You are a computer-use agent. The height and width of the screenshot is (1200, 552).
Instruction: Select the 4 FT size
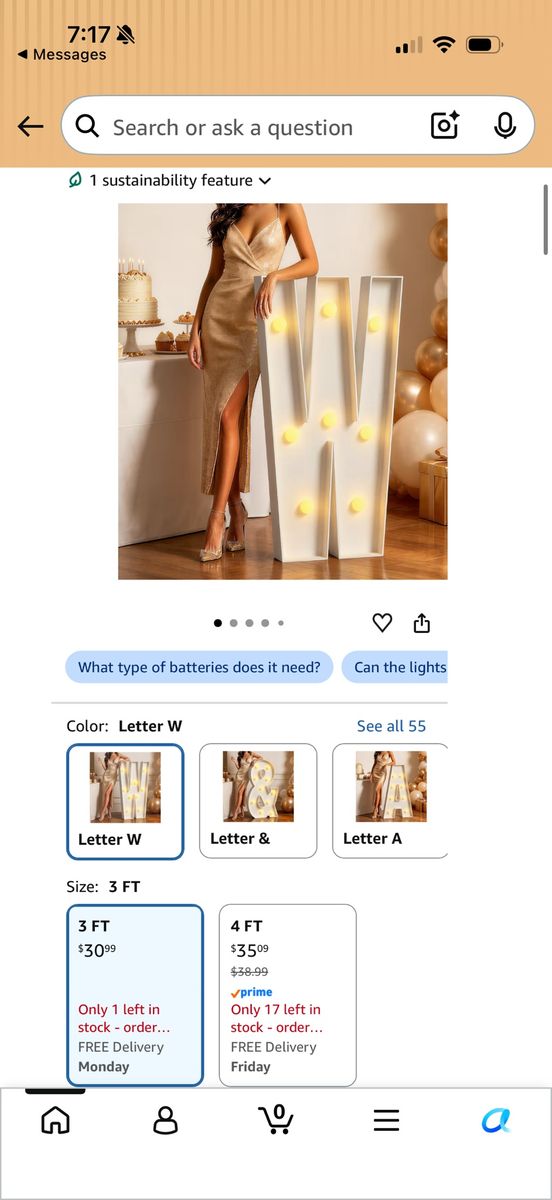point(288,995)
